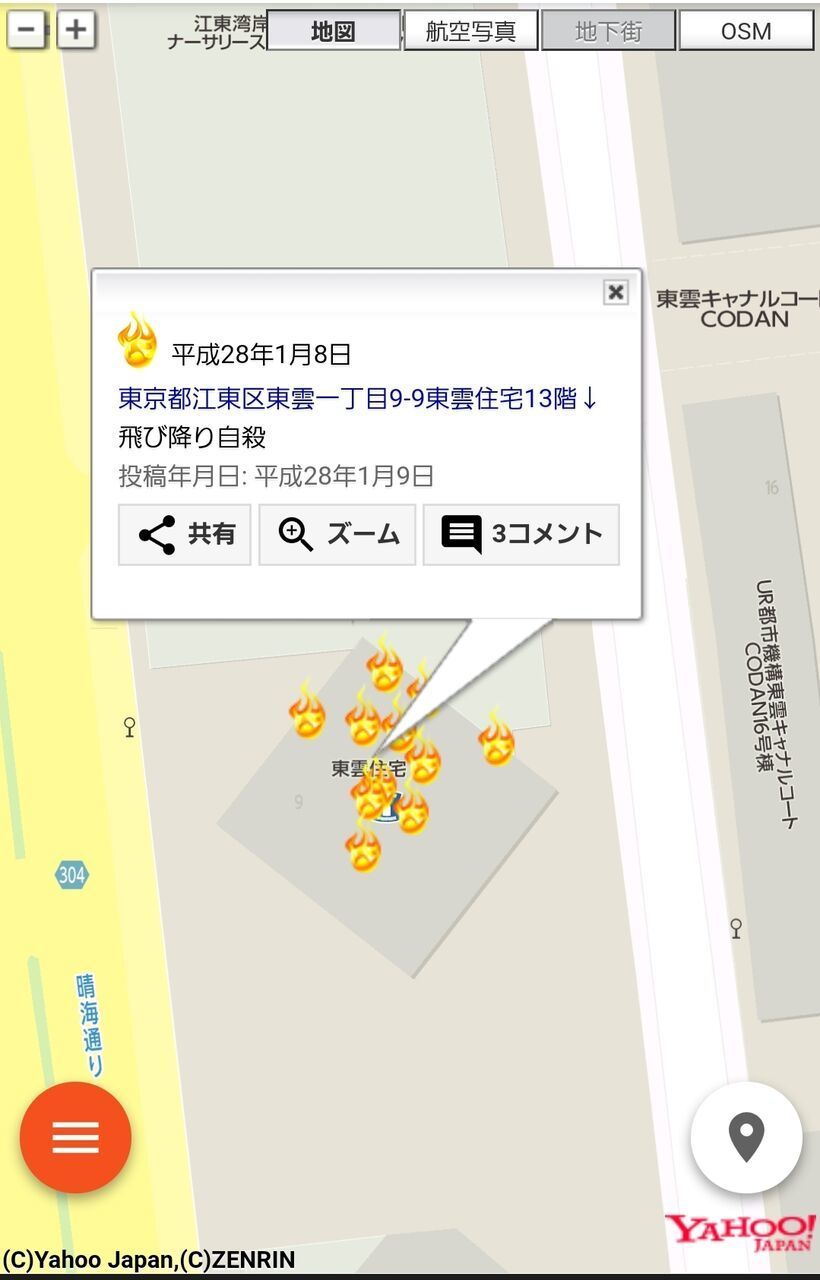Open the 東京都江東区東雲一丁目 address link
The image size is (820, 1280).
(x=357, y=399)
